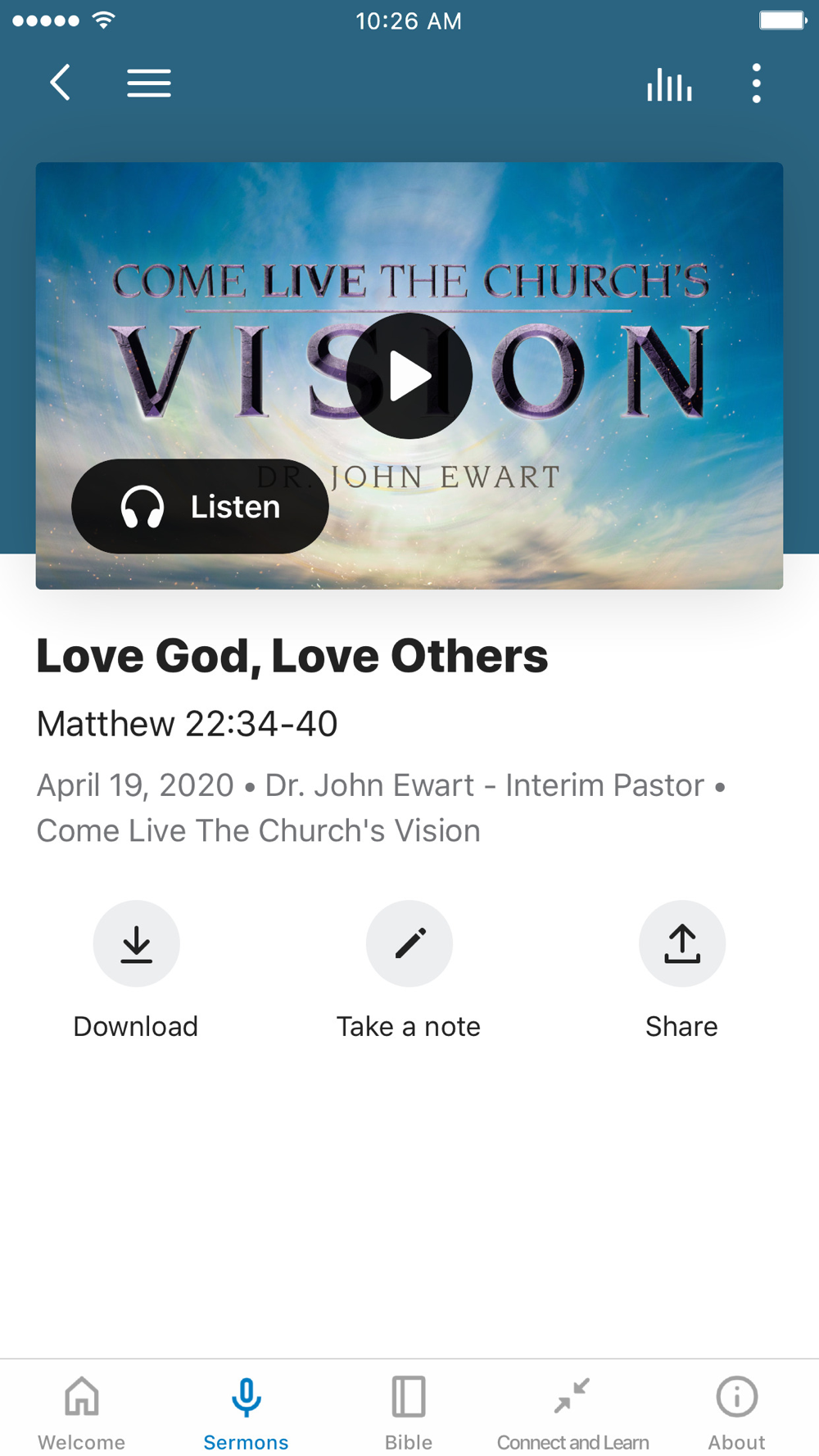The image size is (819, 1456).
Task: Go back to the previous screen
Action: [x=61, y=83]
